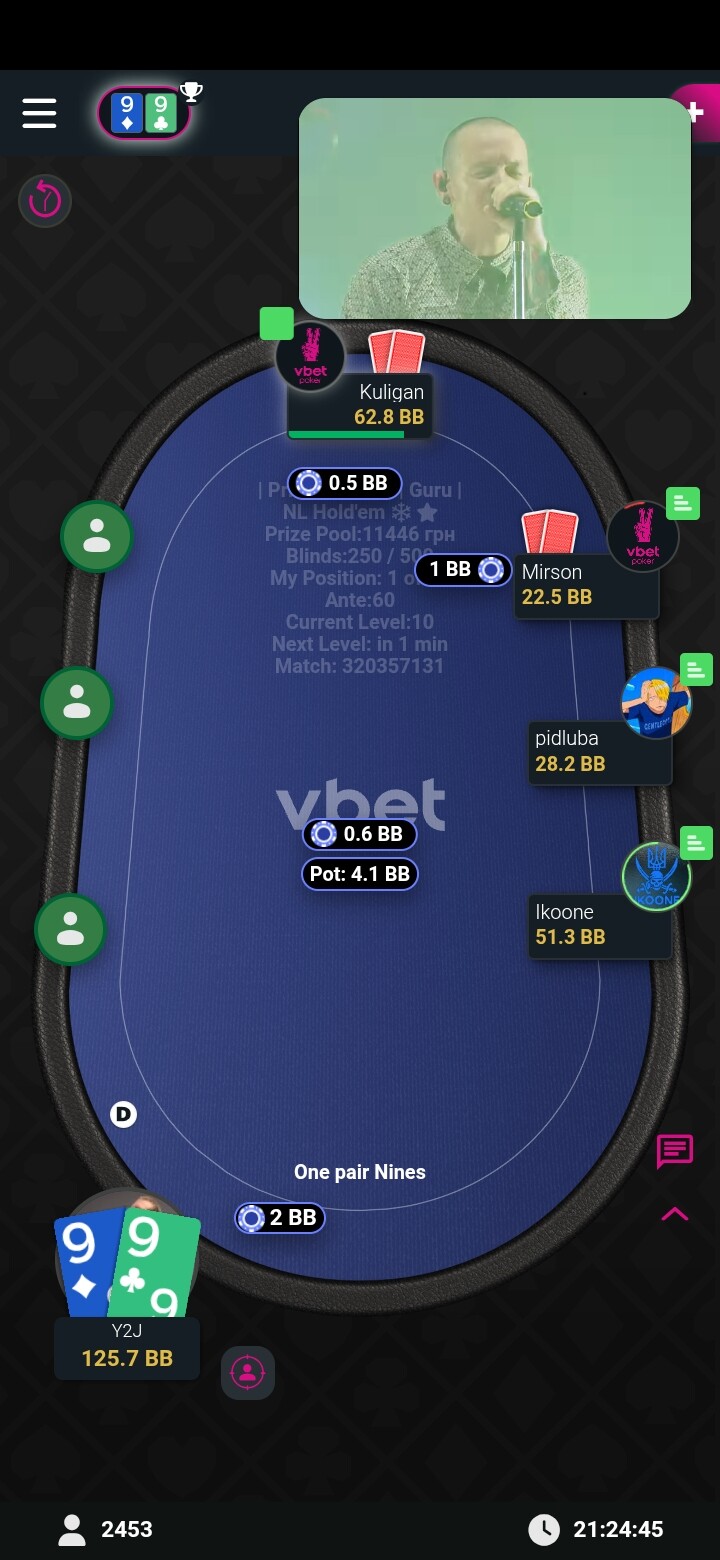Open the chat message icon
The height and width of the screenshot is (1560, 720).
(x=675, y=1151)
